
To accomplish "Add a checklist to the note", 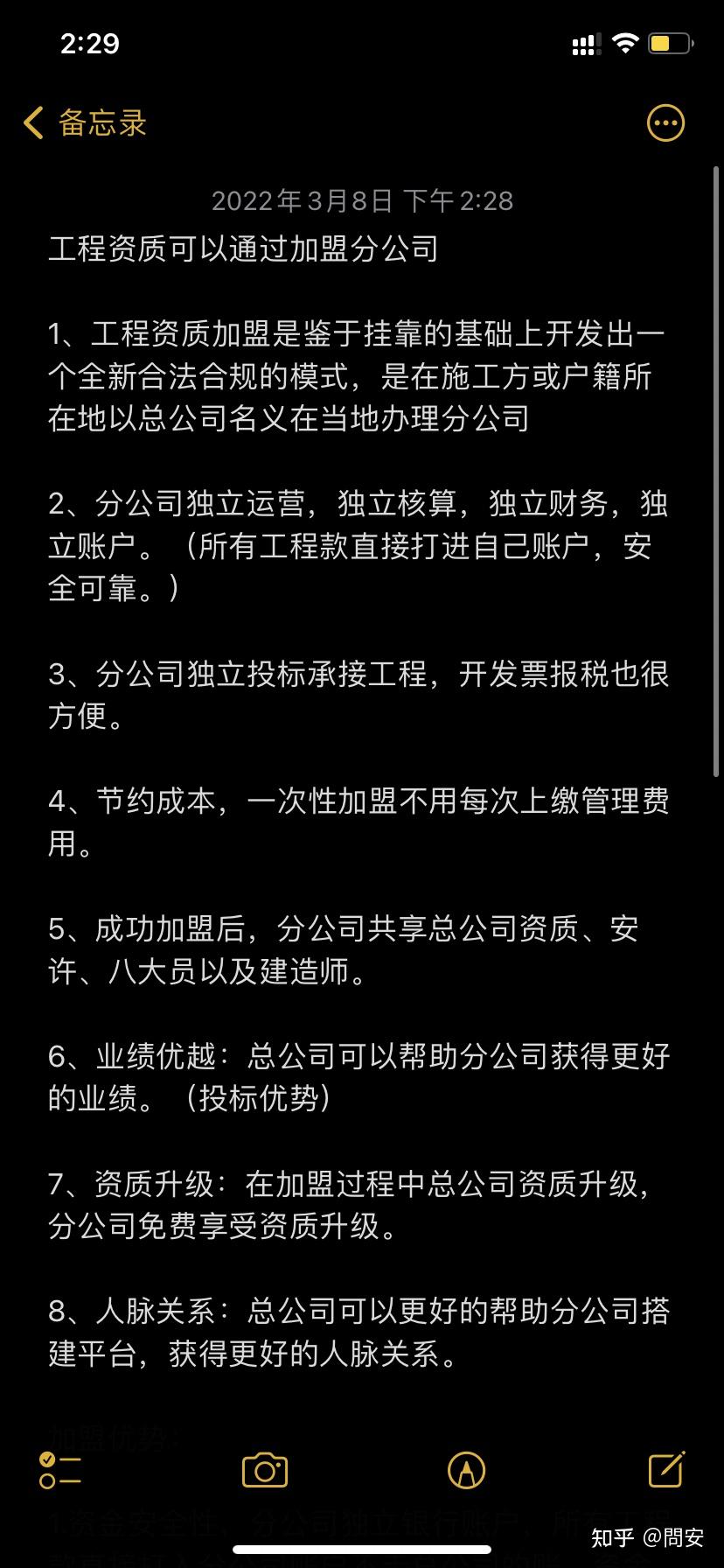I will (60, 1470).
